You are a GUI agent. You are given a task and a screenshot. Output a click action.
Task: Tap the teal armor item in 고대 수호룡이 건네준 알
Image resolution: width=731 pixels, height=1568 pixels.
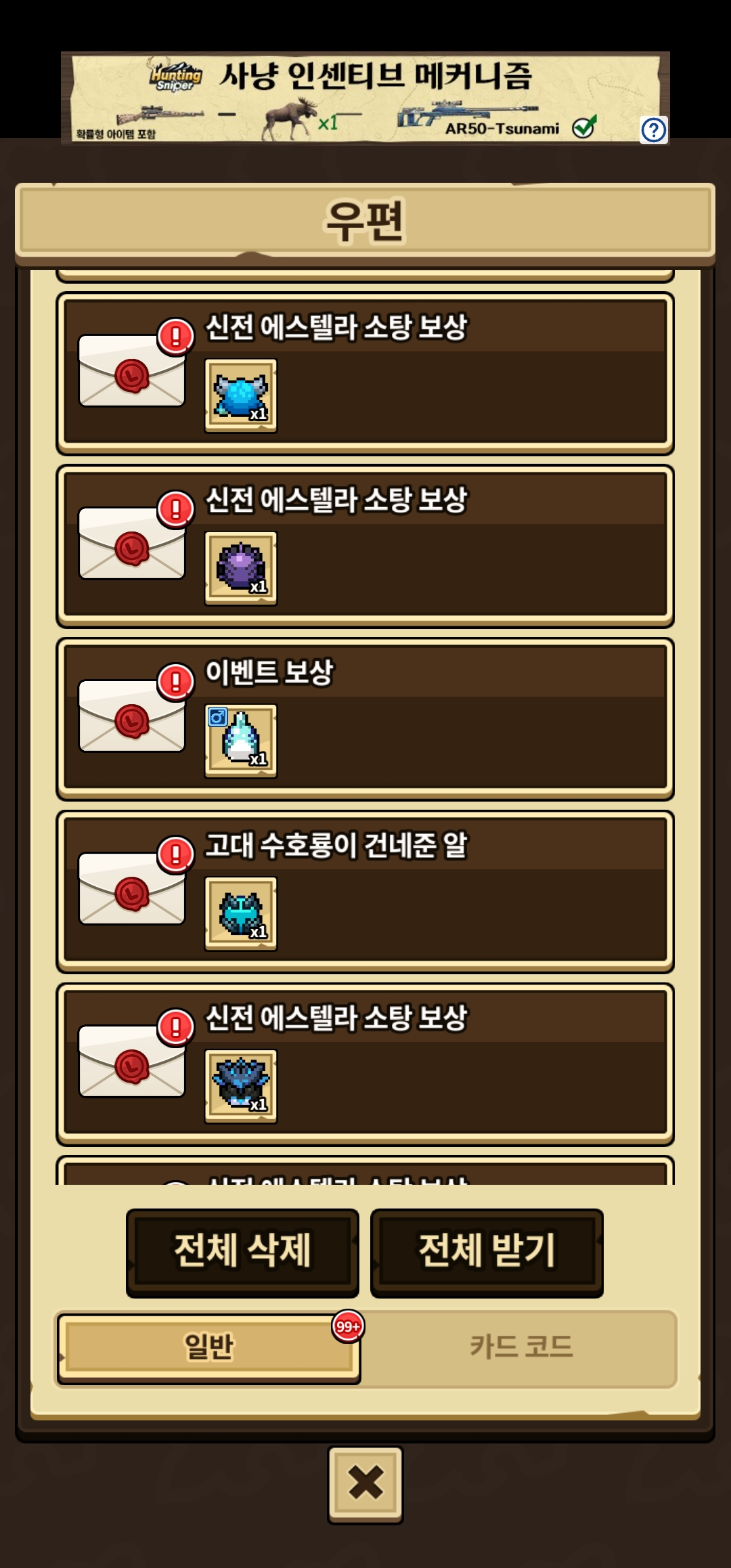(x=241, y=913)
